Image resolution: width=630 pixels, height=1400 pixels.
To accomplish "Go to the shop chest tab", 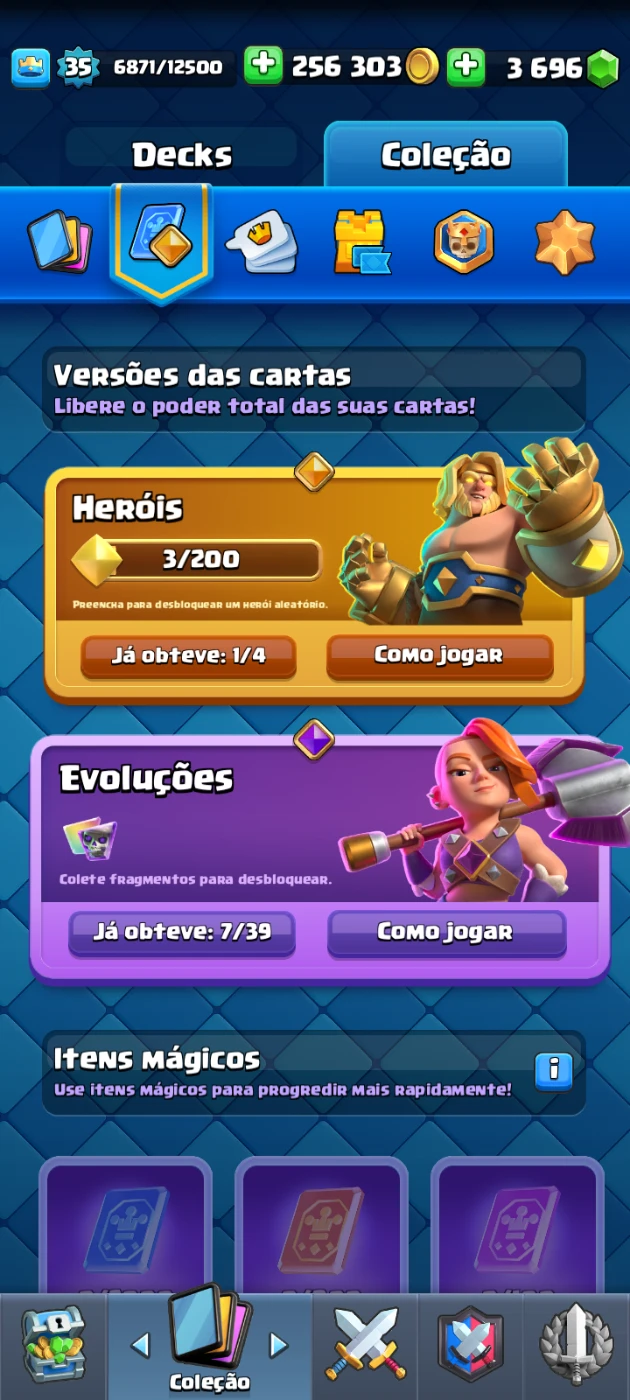I will [x=54, y=1345].
